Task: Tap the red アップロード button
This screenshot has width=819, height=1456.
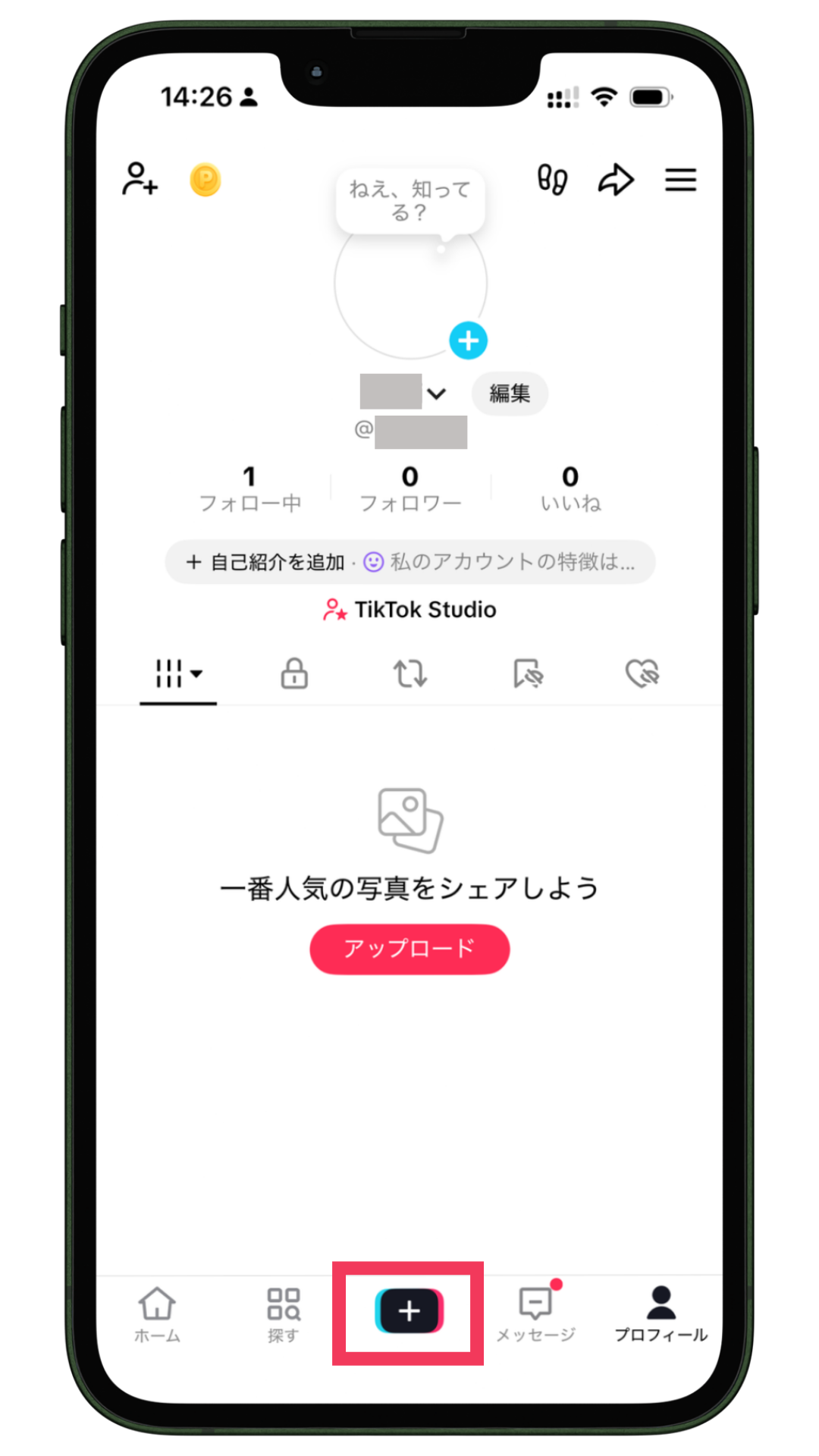Action: [x=409, y=949]
